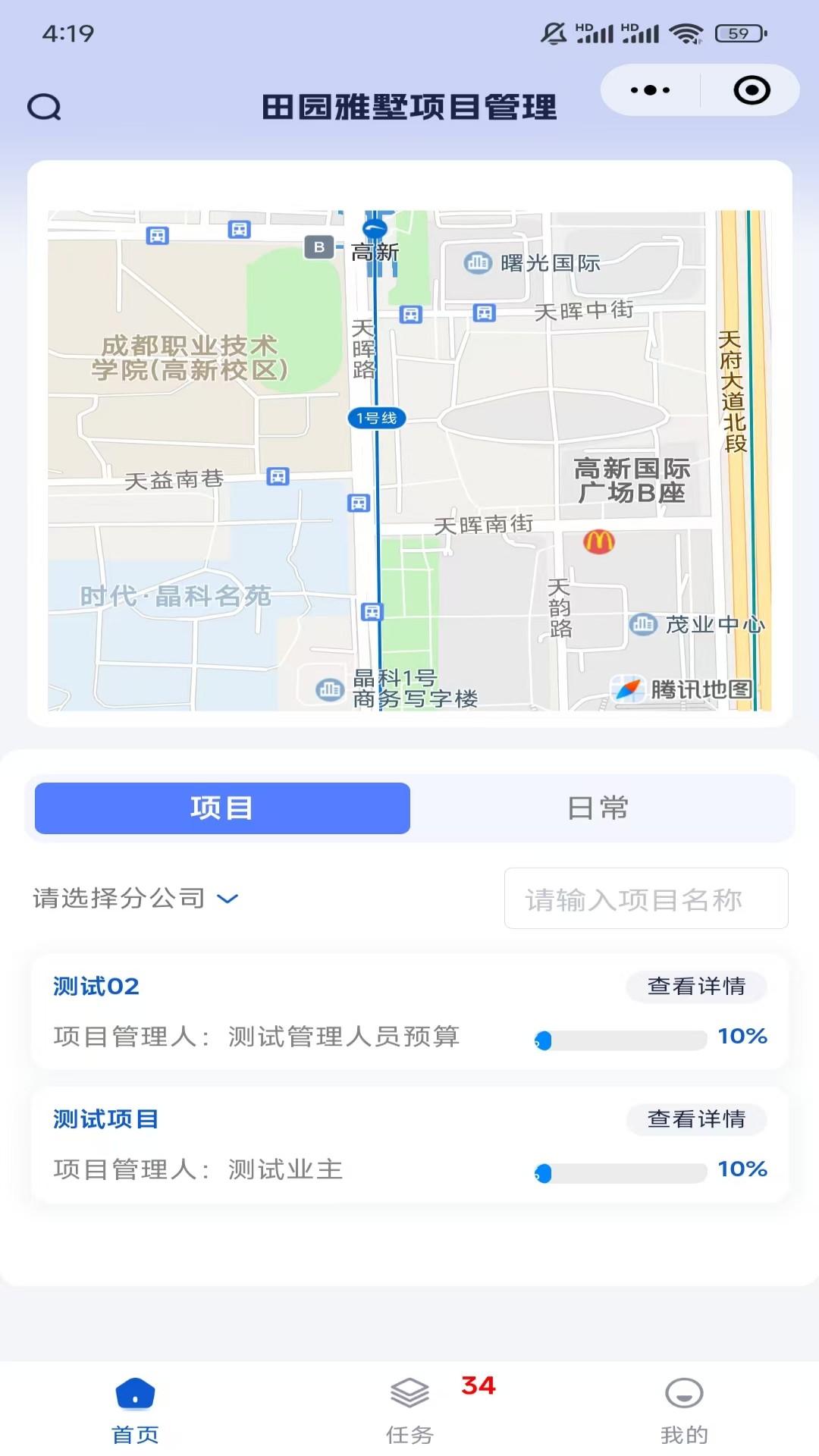Image resolution: width=819 pixels, height=1456 pixels.
Task: Open the chevron next to 请选择分公司
Action: [x=227, y=899]
